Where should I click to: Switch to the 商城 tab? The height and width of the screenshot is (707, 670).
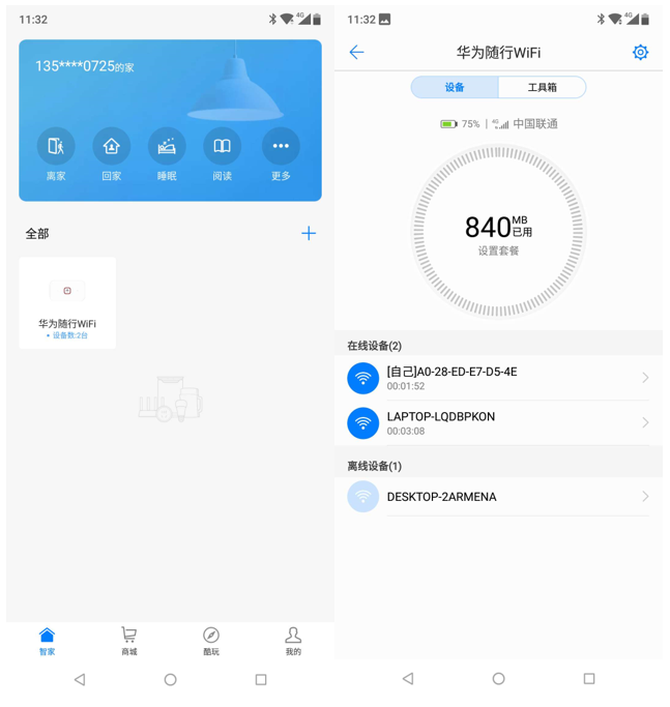[129, 640]
